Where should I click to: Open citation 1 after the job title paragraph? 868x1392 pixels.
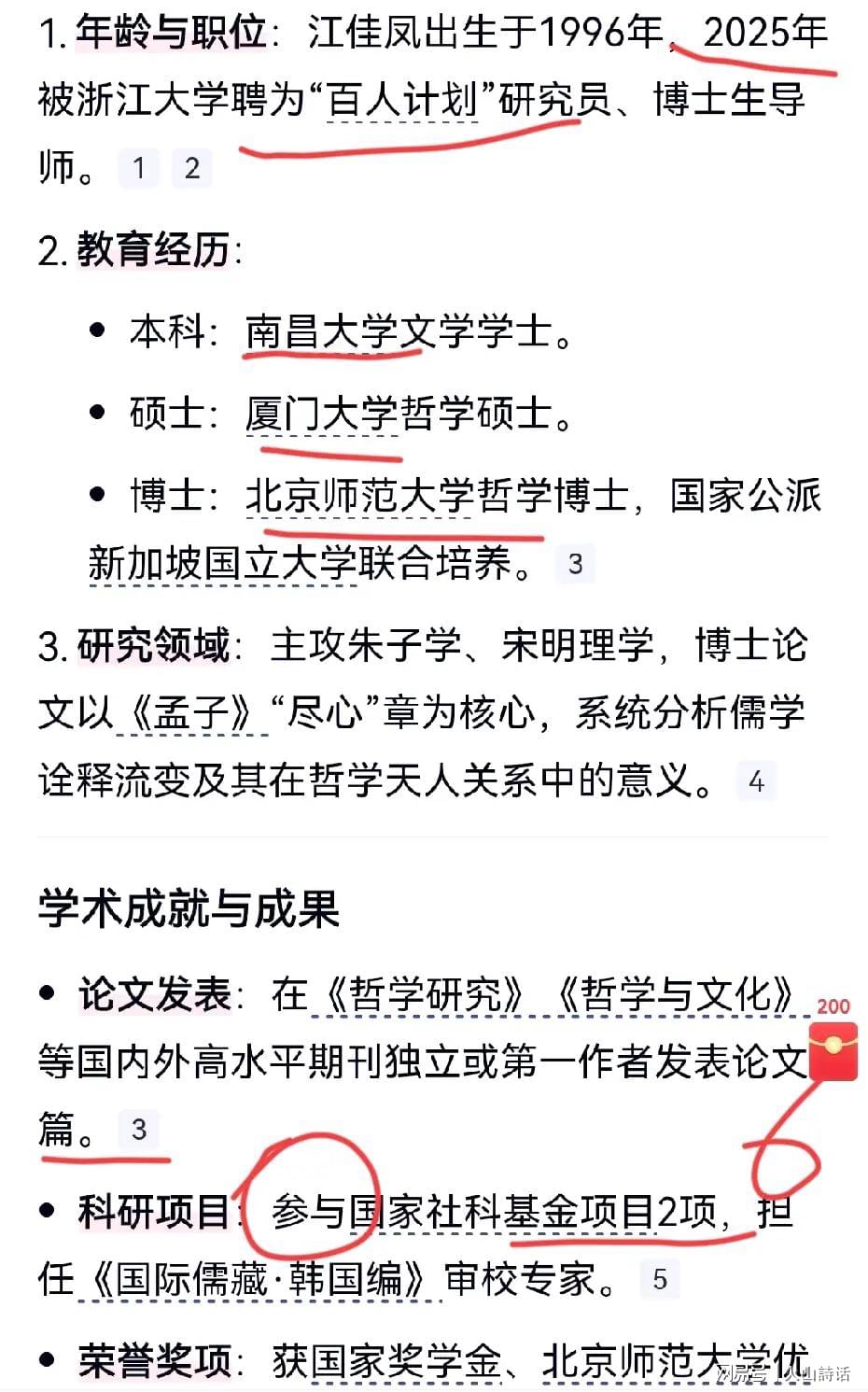138,168
